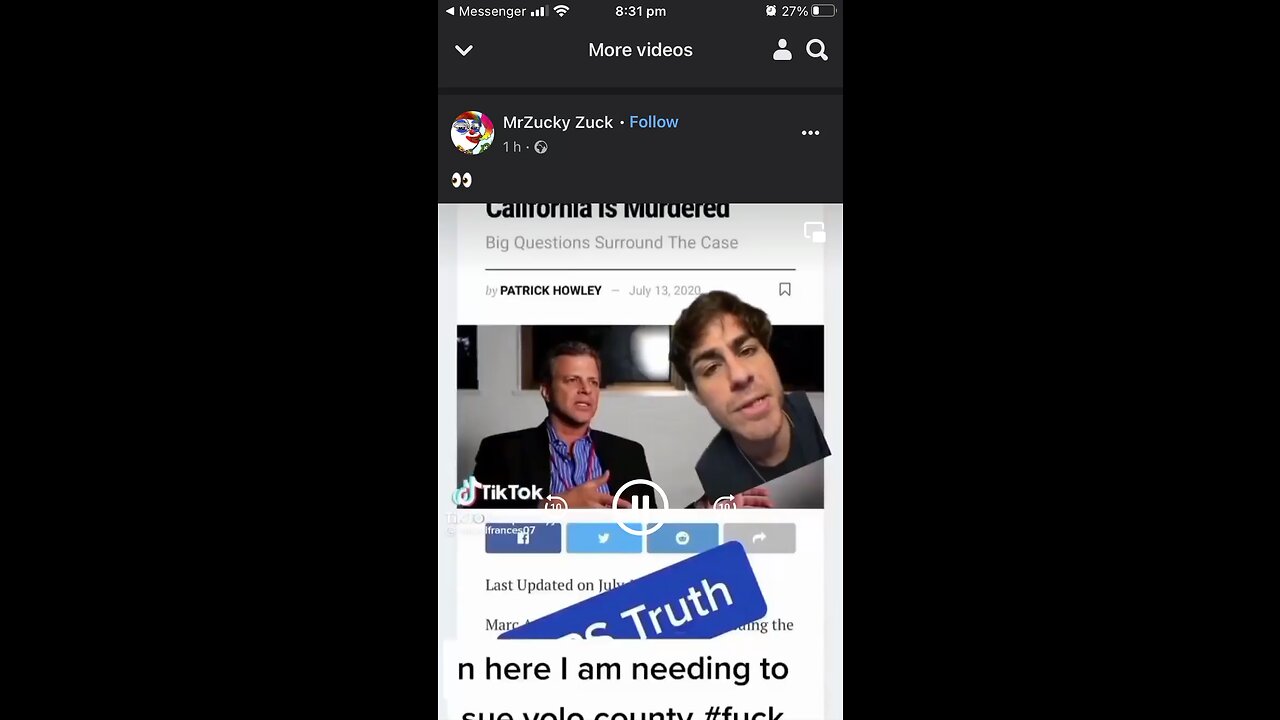Image resolution: width=1280 pixels, height=720 pixels.
Task: Minimize video to picture-in-picture
Action: point(814,233)
